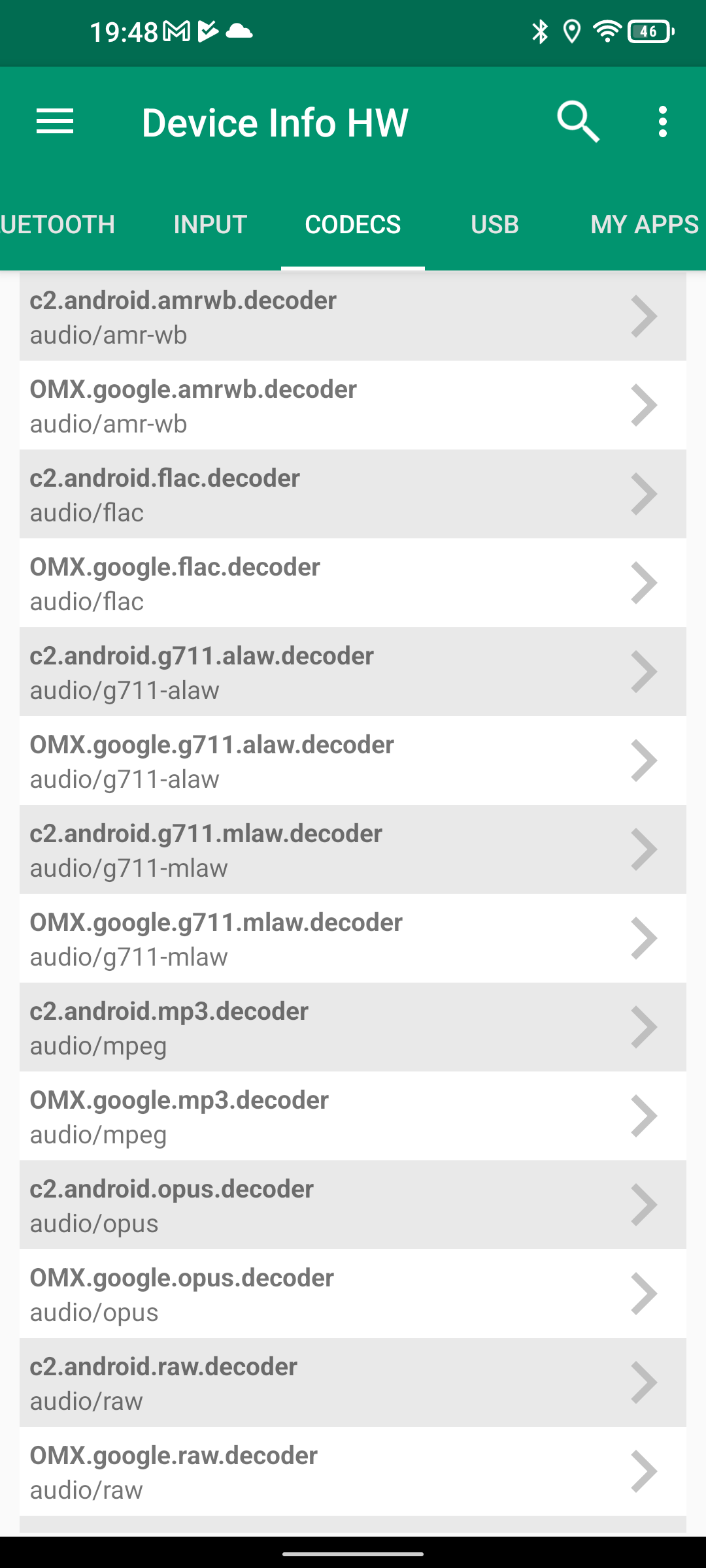Tap the c2.android.raw.decoder row
The image size is (706, 1568).
click(x=353, y=1383)
